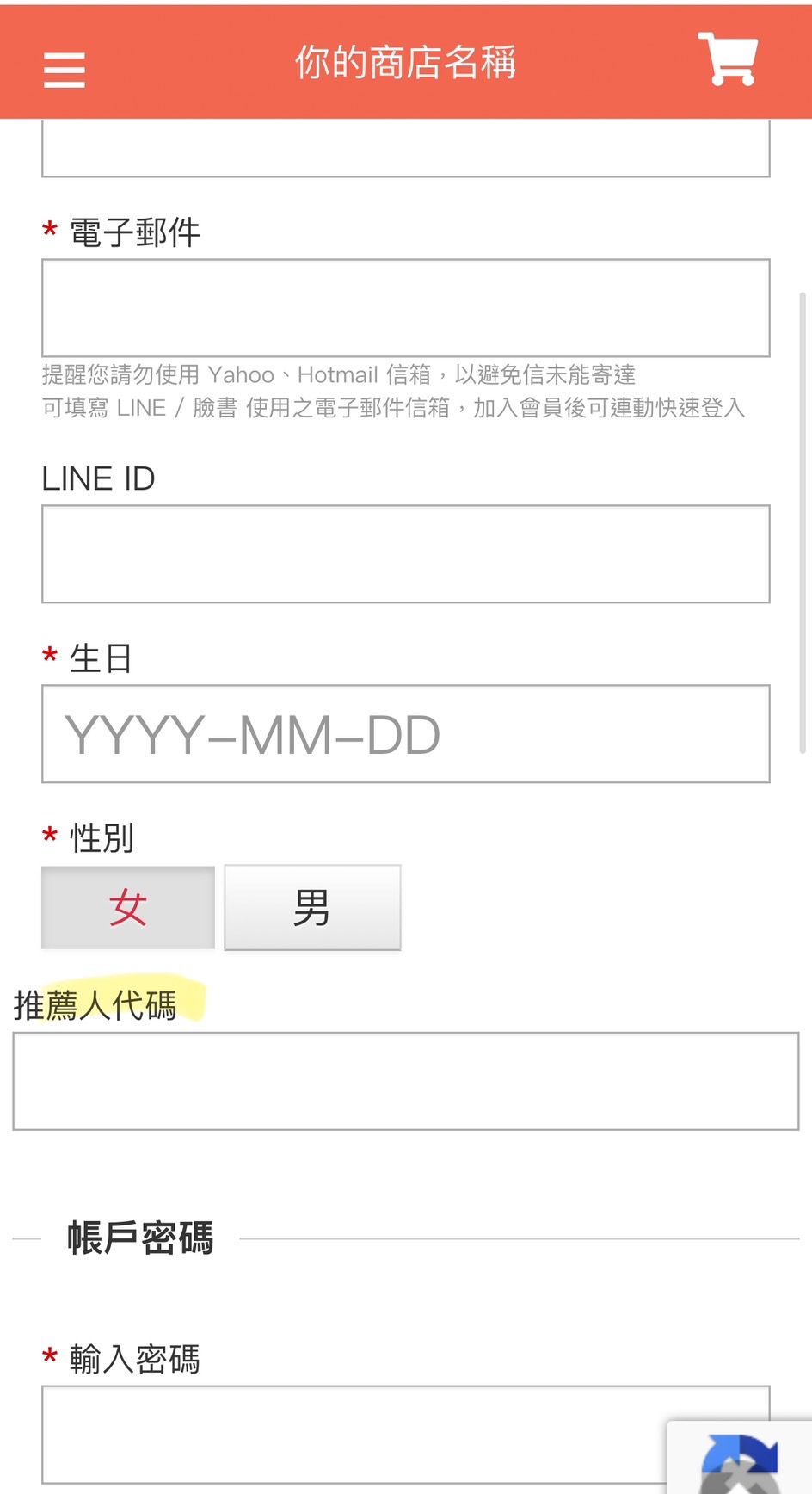
Task: Select 女 as gender
Action: (x=128, y=908)
